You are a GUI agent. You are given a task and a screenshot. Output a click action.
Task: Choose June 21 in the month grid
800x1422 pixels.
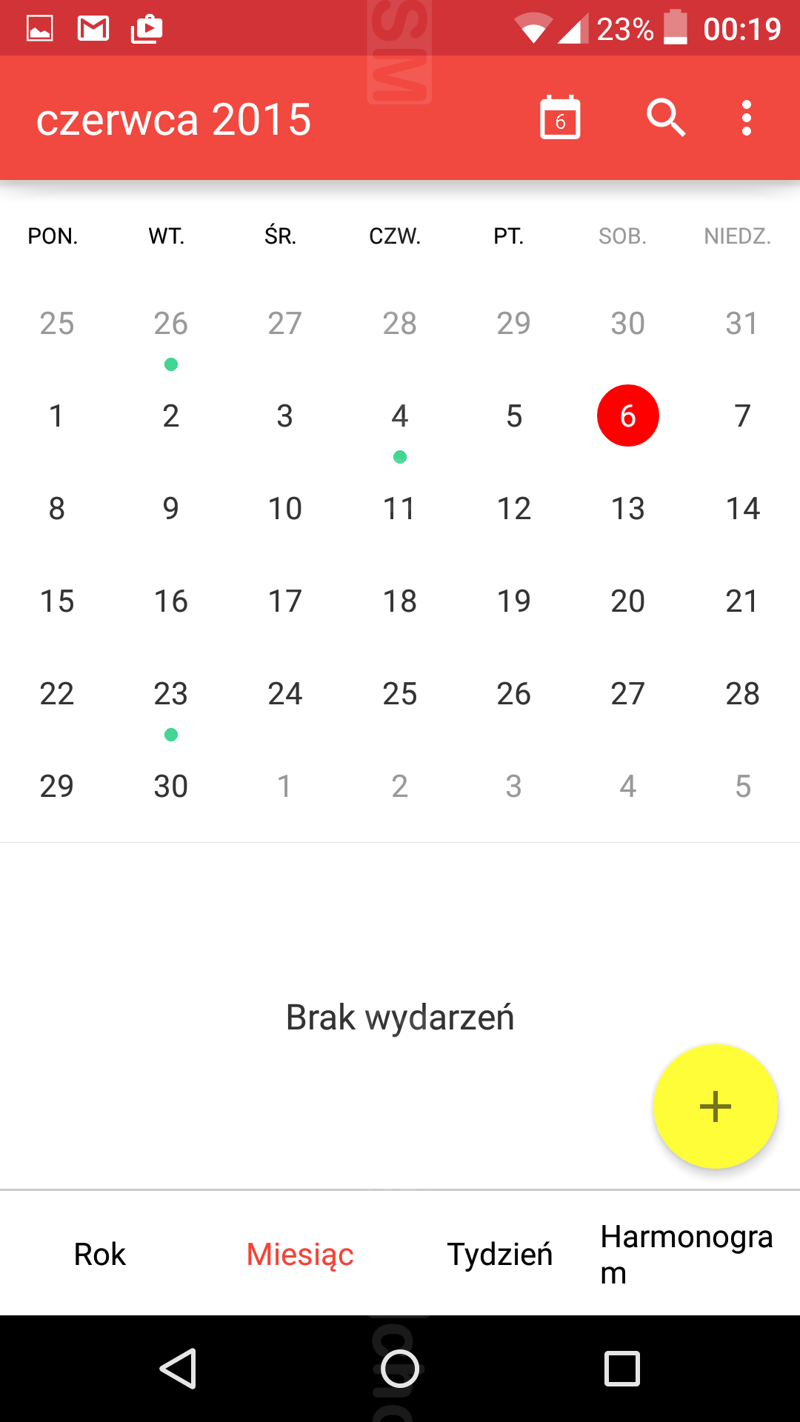point(742,601)
